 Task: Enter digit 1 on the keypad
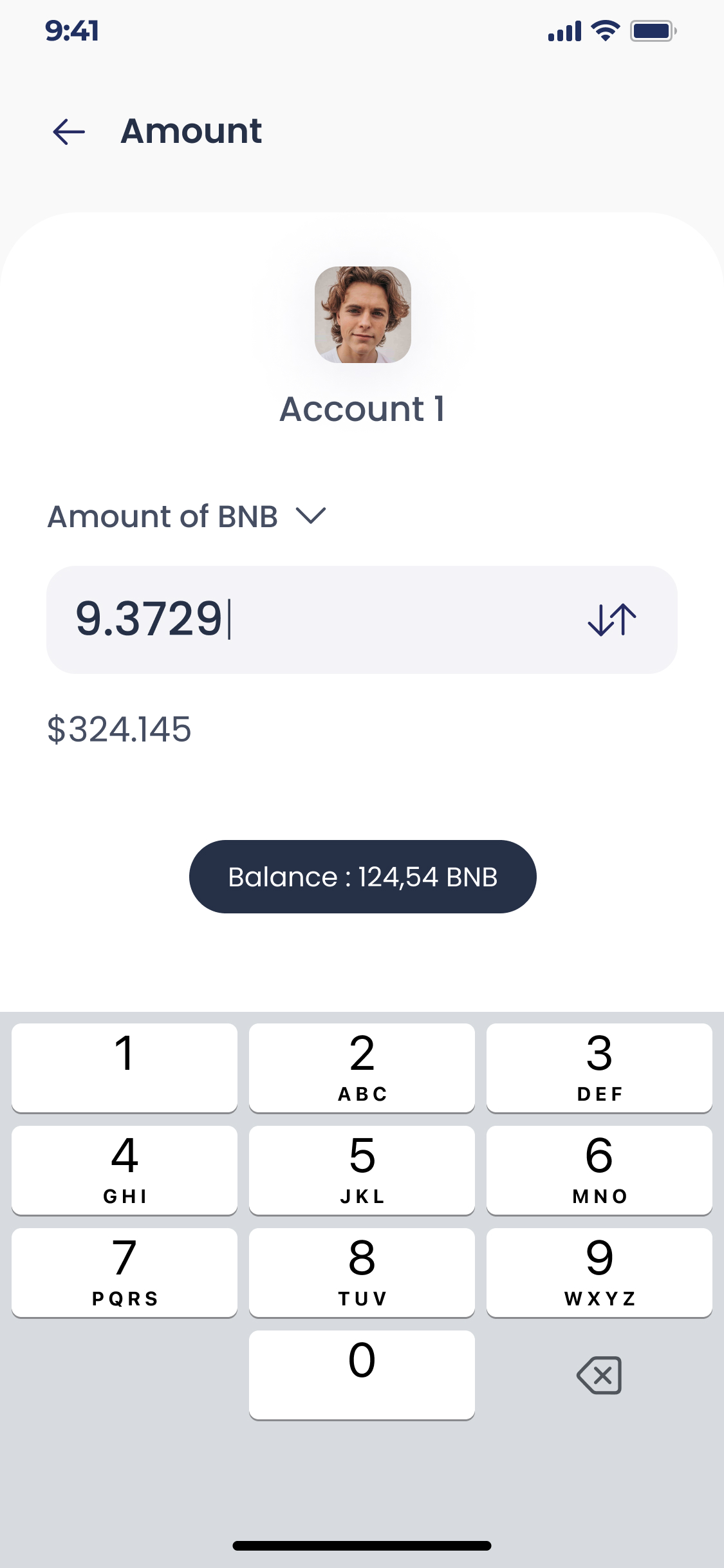tap(124, 1067)
